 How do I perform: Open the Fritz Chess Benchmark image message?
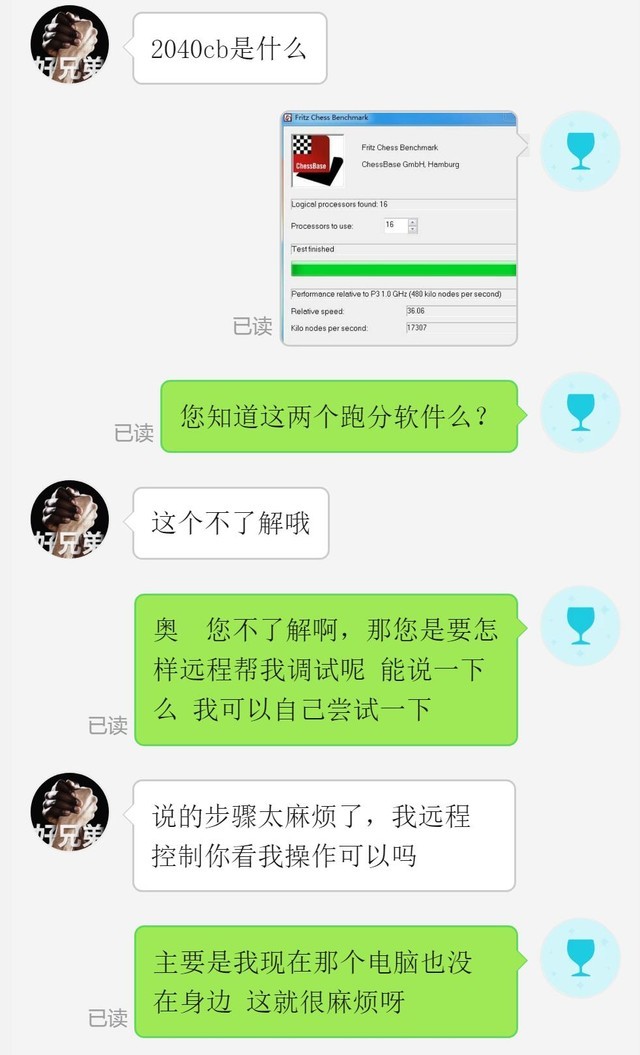pyautogui.click(x=399, y=228)
